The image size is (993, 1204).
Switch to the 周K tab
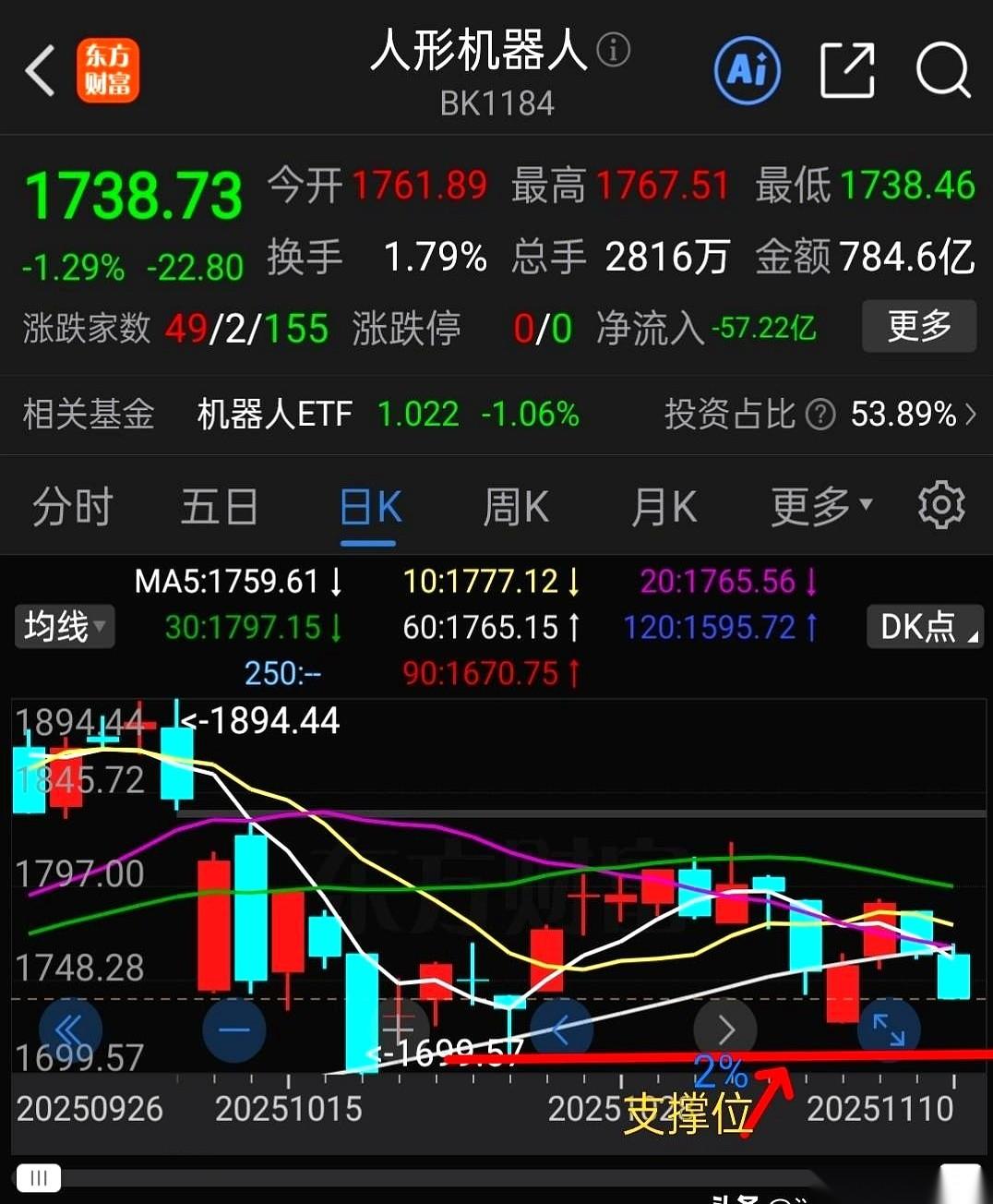pyautogui.click(x=516, y=505)
